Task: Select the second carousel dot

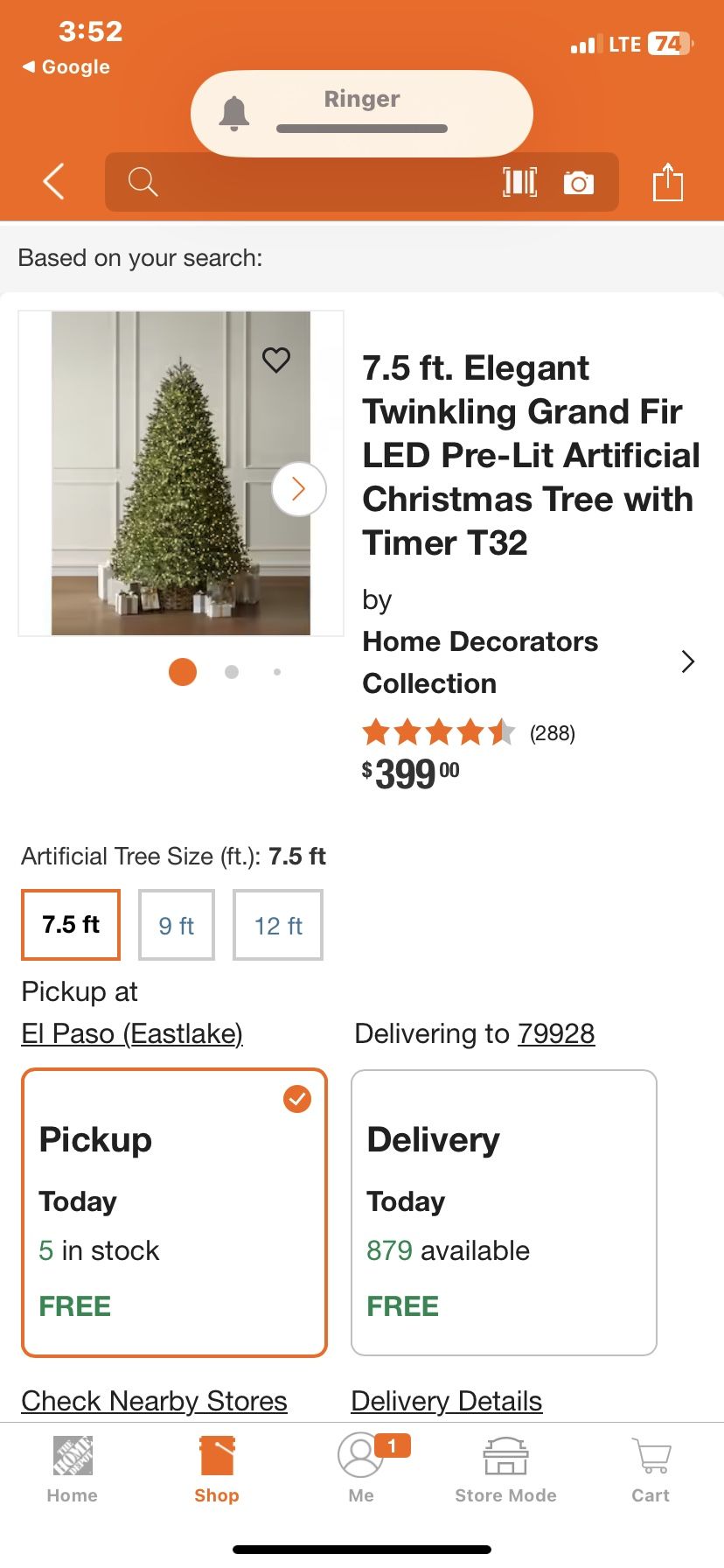Action: (231, 672)
